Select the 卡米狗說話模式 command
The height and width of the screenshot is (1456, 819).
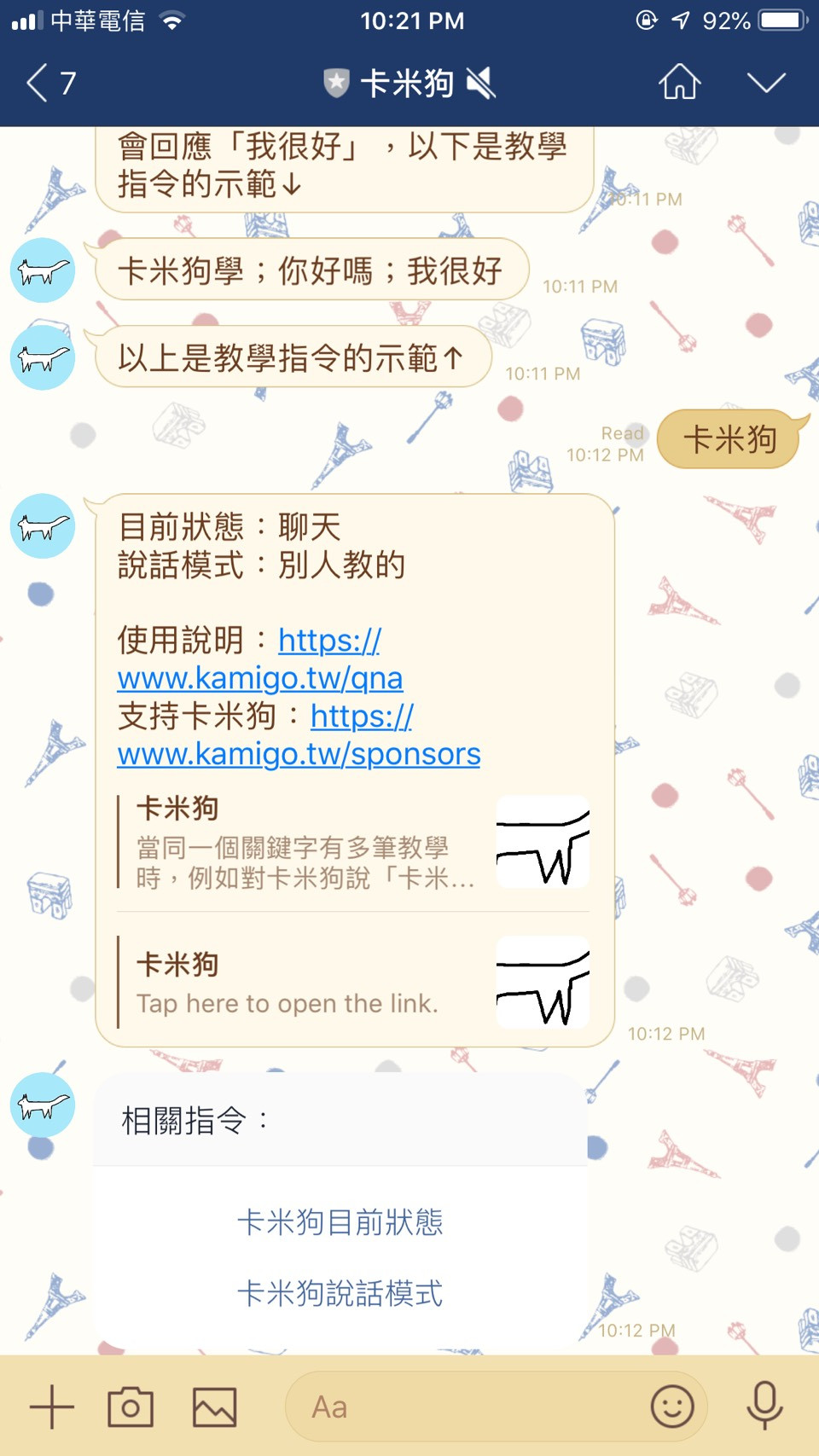coord(340,1294)
